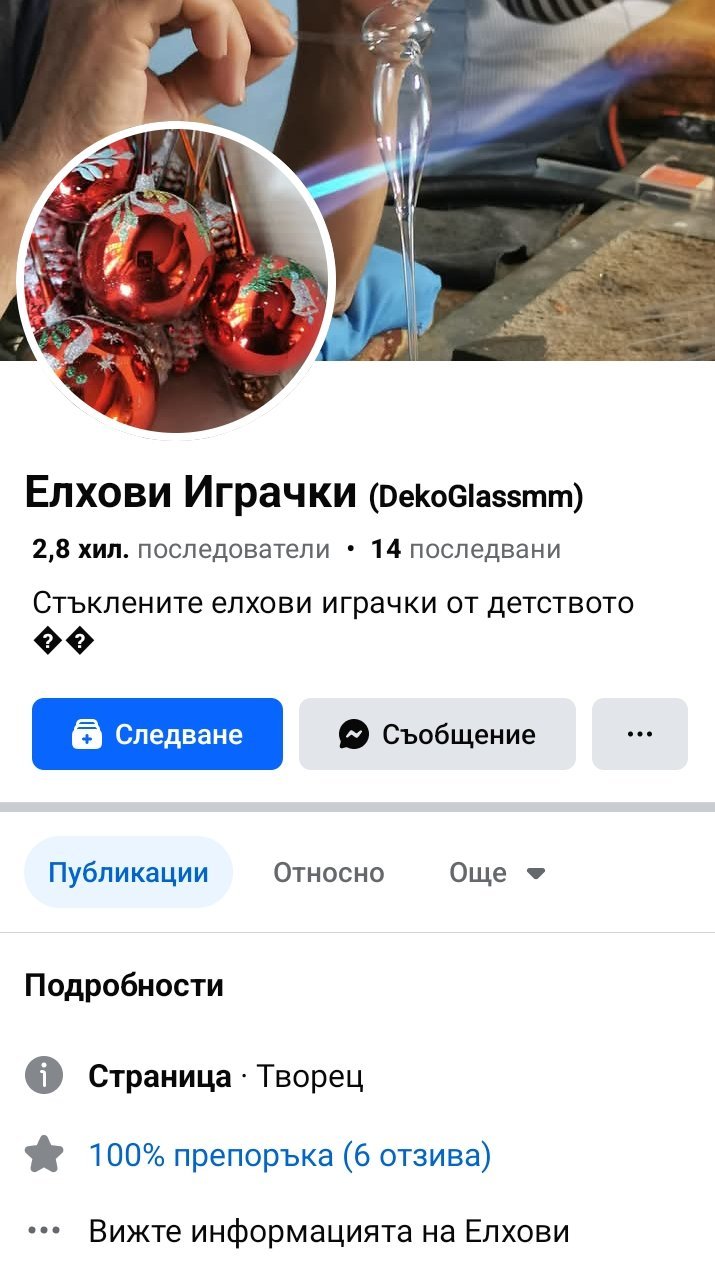The height and width of the screenshot is (1272, 715).
Task: Expand the Още dropdown
Action: coord(497,872)
